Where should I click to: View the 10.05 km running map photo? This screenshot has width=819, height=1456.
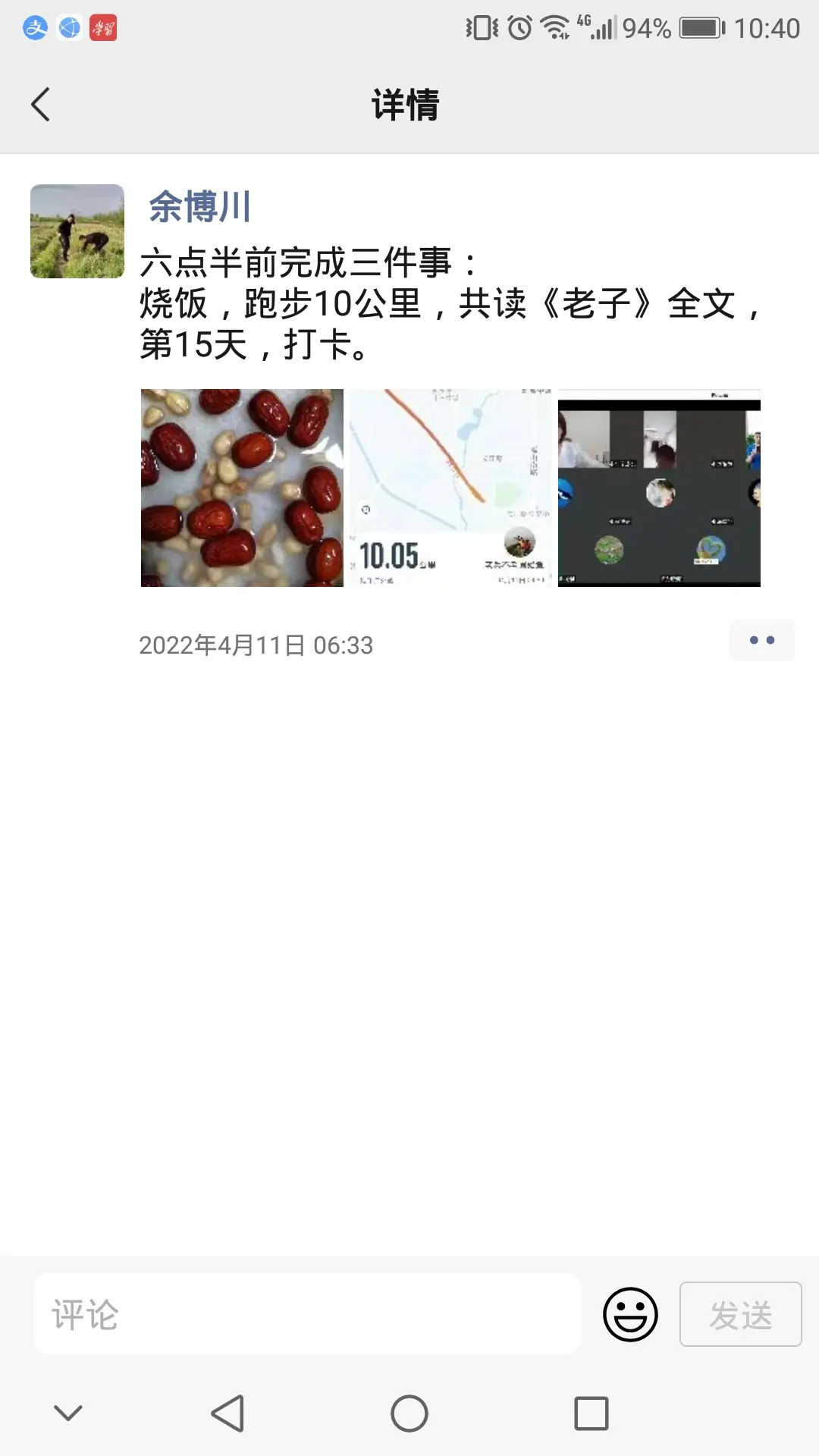pos(450,488)
